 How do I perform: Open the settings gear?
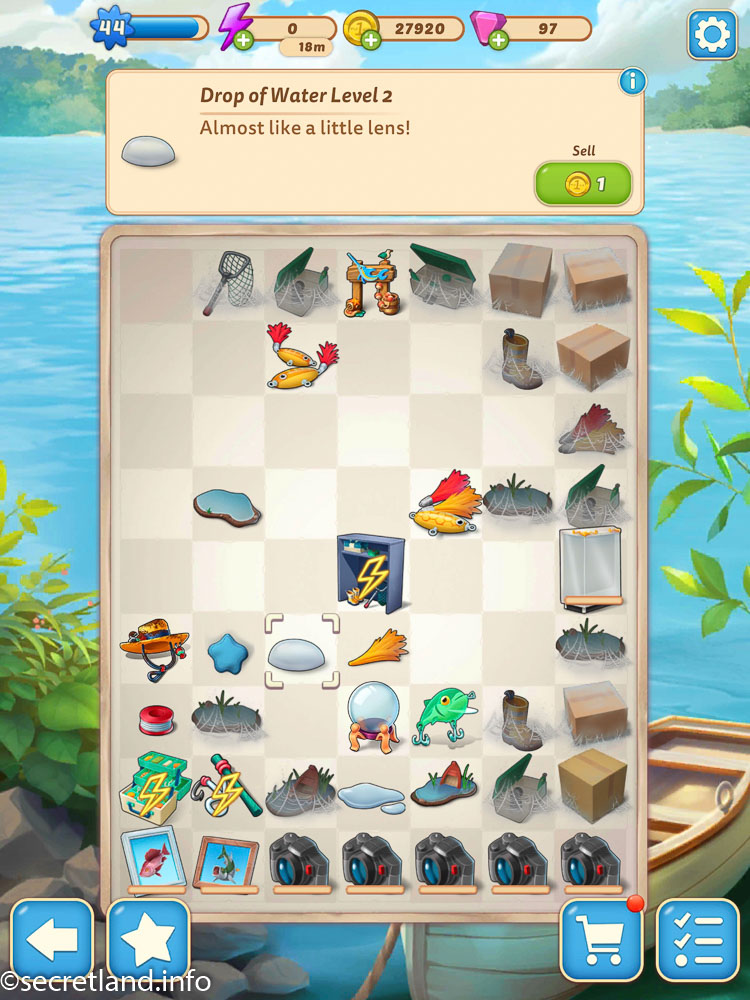pyautogui.click(x=711, y=36)
